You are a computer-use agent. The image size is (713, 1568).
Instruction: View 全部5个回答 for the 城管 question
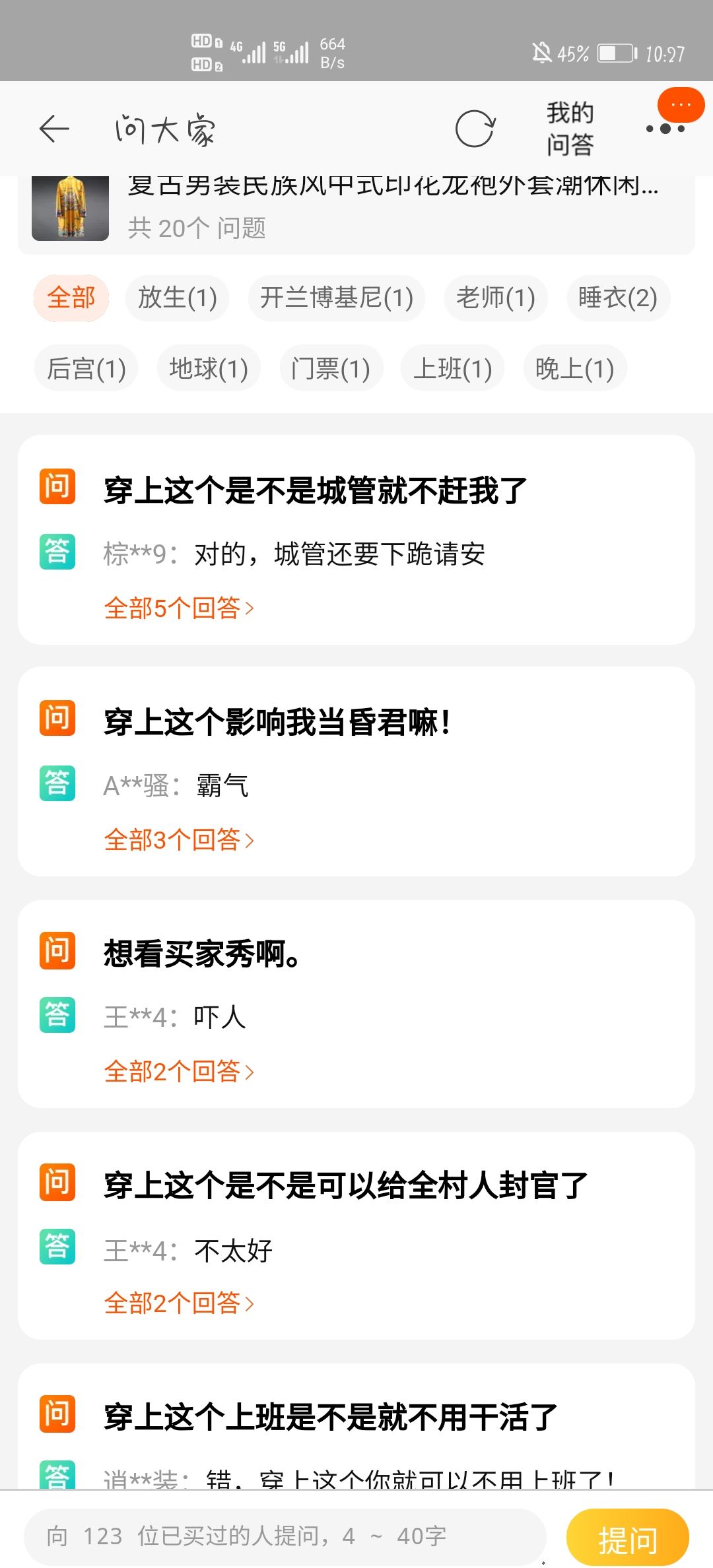179,608
